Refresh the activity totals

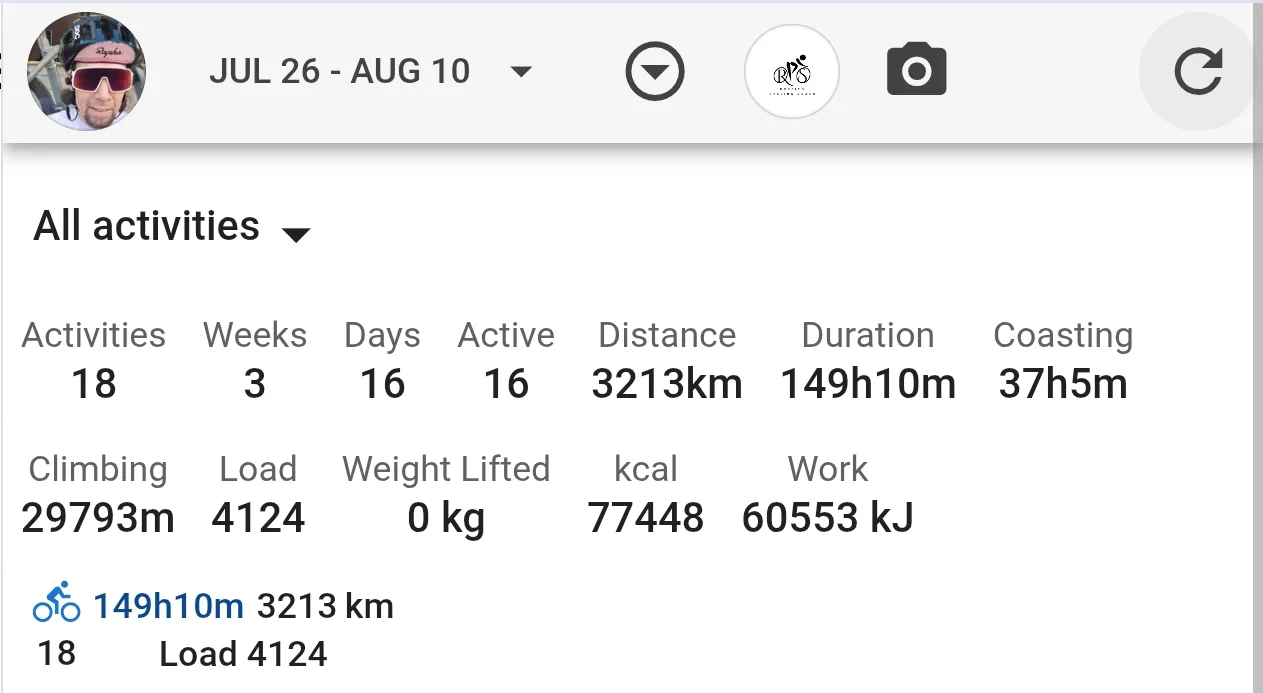click(1198, 72)
